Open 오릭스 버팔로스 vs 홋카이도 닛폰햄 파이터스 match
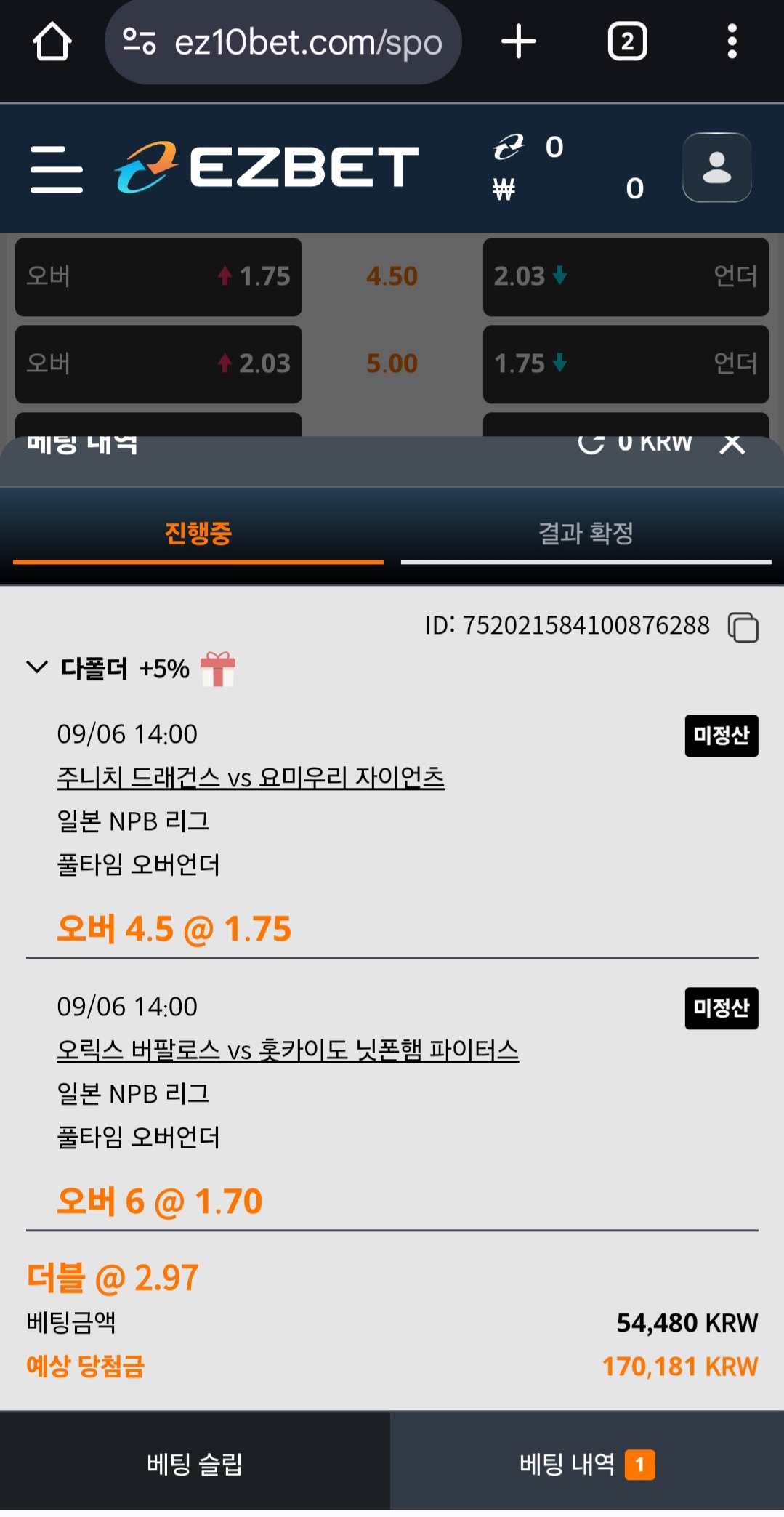The width and height of the screenshot is (784, 1517). click(288, 1050)
